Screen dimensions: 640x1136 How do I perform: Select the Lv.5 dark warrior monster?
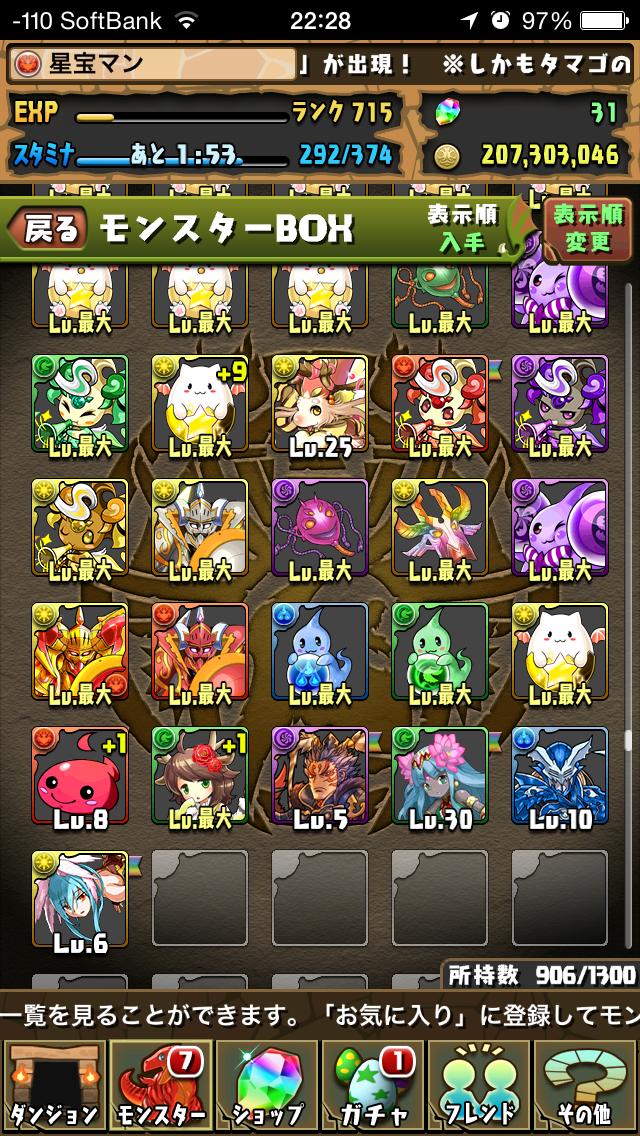pyautogui.click(x=320, y=775)
